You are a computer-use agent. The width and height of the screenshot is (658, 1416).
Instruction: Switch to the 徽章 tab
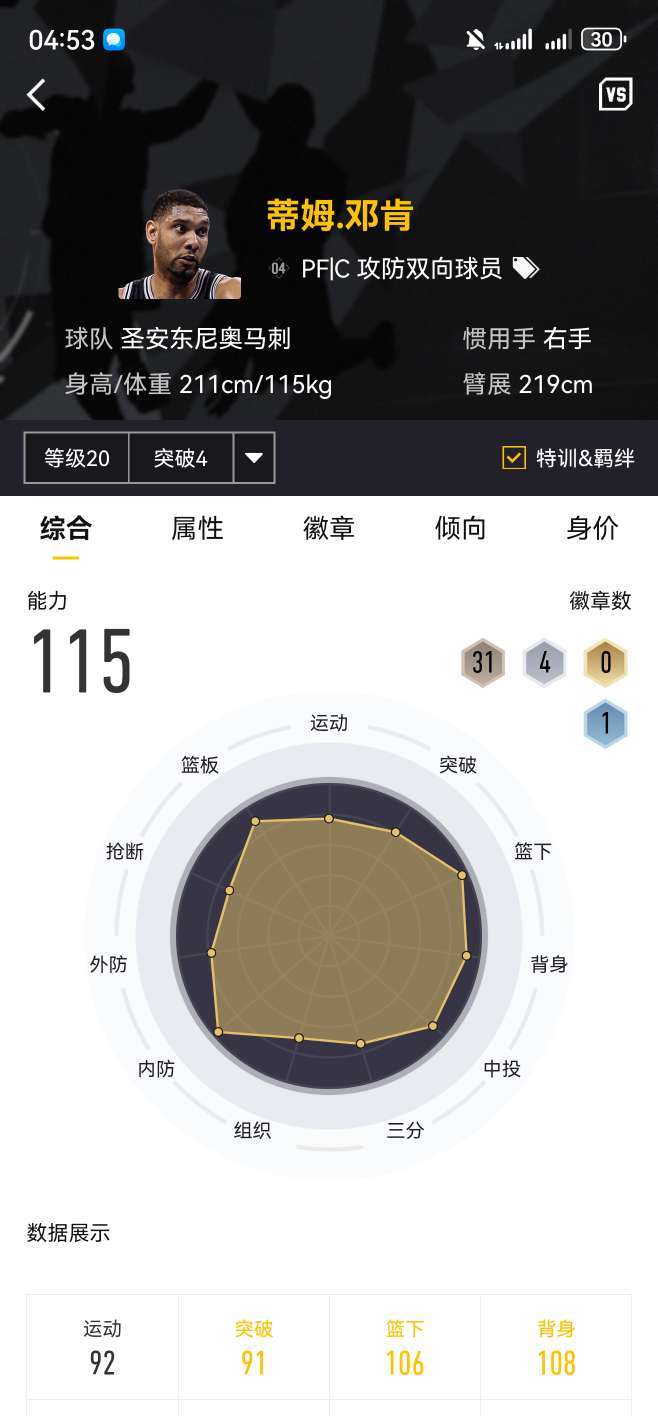click(x=329, y=528)
